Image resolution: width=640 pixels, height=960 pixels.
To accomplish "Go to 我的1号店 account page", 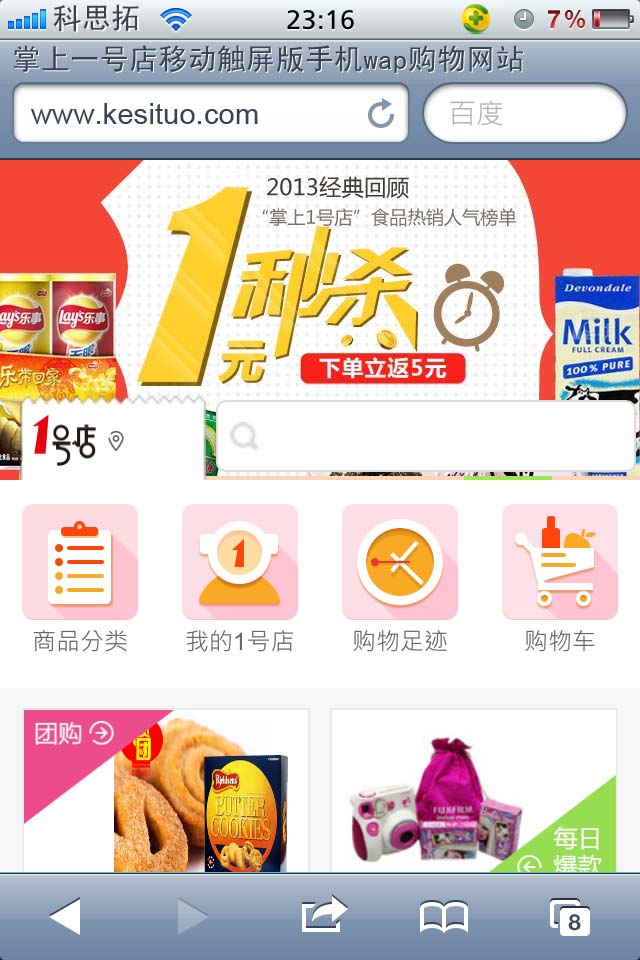I will [240, 580].
